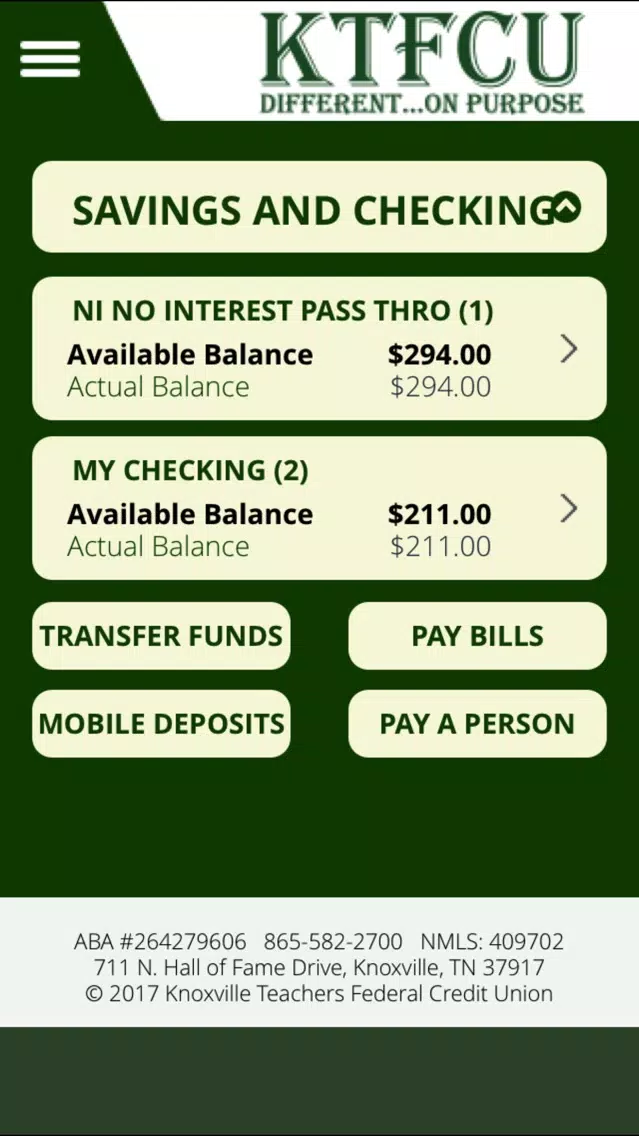Select Pay Bills
Screen dimensions: 639x1136
click(477, 636)
